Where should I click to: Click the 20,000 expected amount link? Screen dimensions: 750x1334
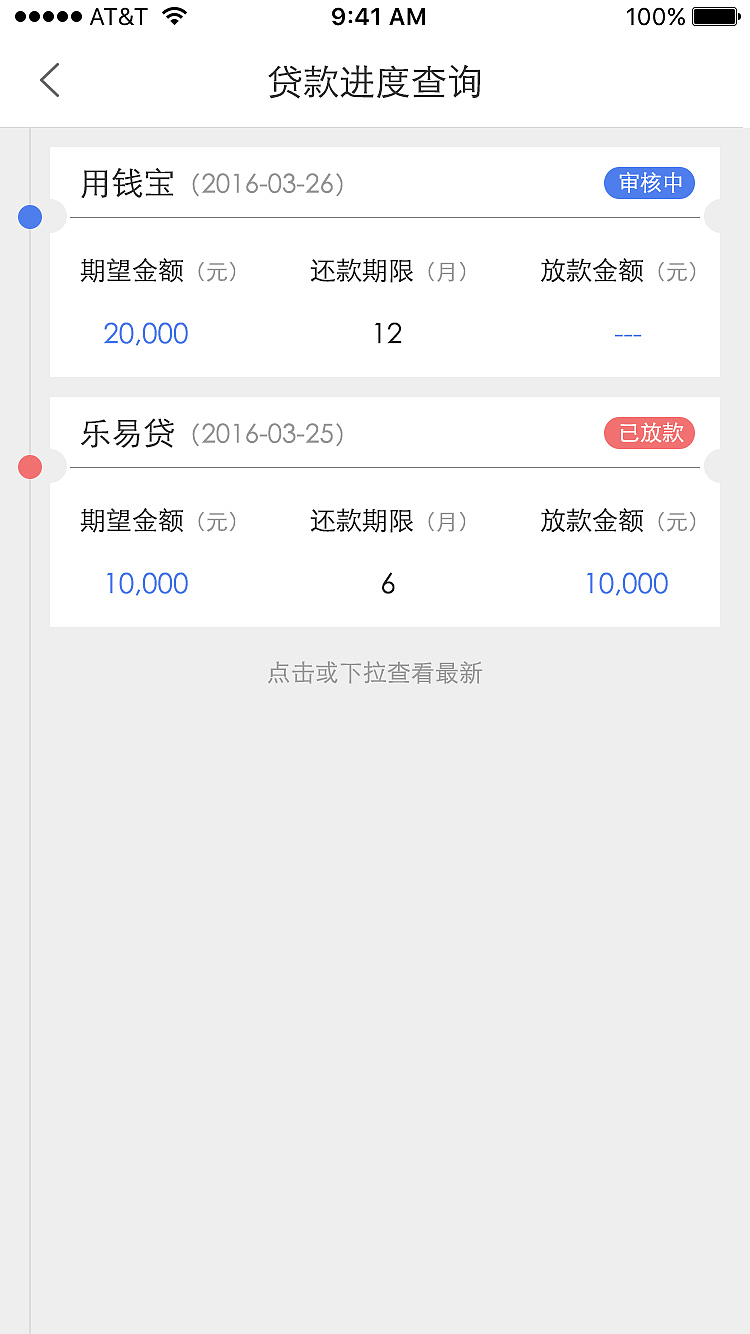146,333
